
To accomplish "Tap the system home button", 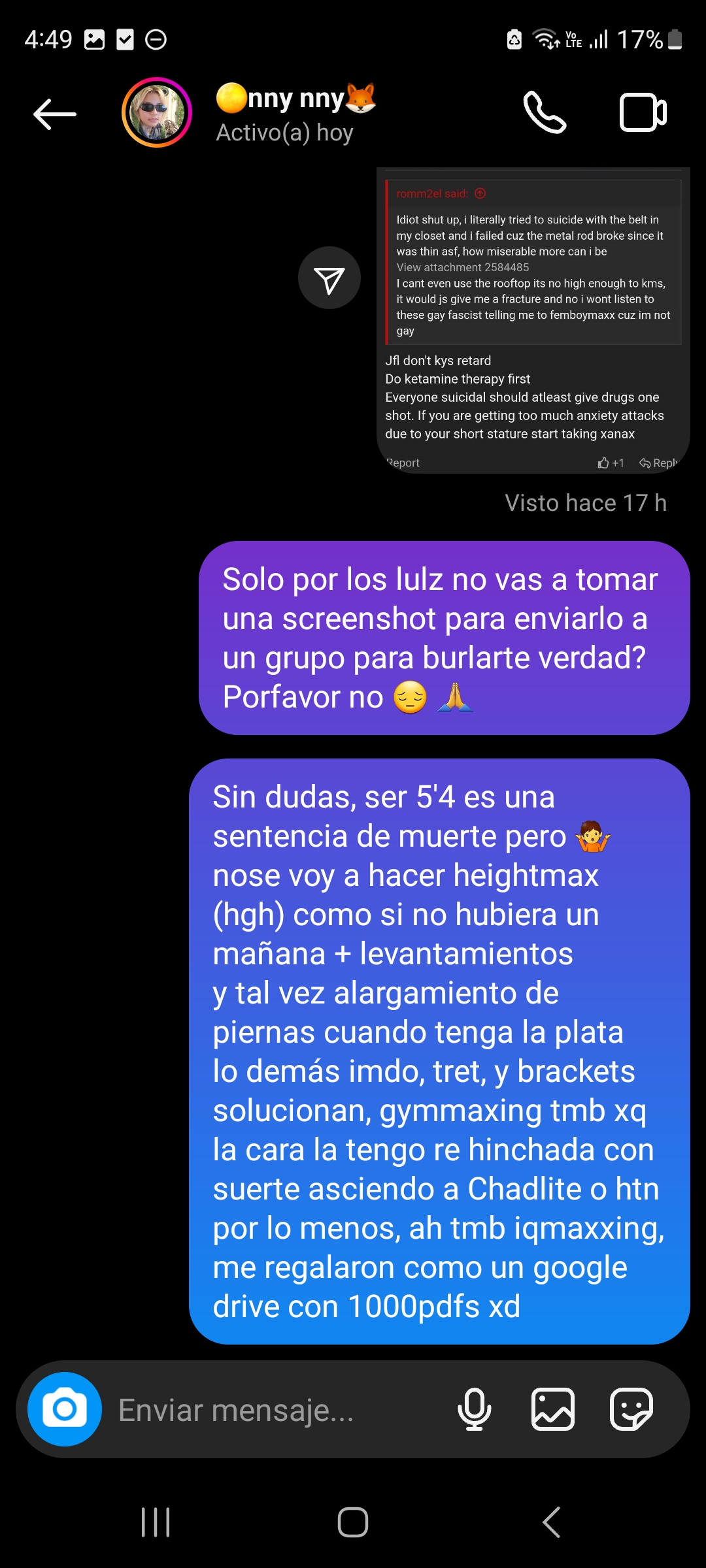I will tap(353, 1522).
